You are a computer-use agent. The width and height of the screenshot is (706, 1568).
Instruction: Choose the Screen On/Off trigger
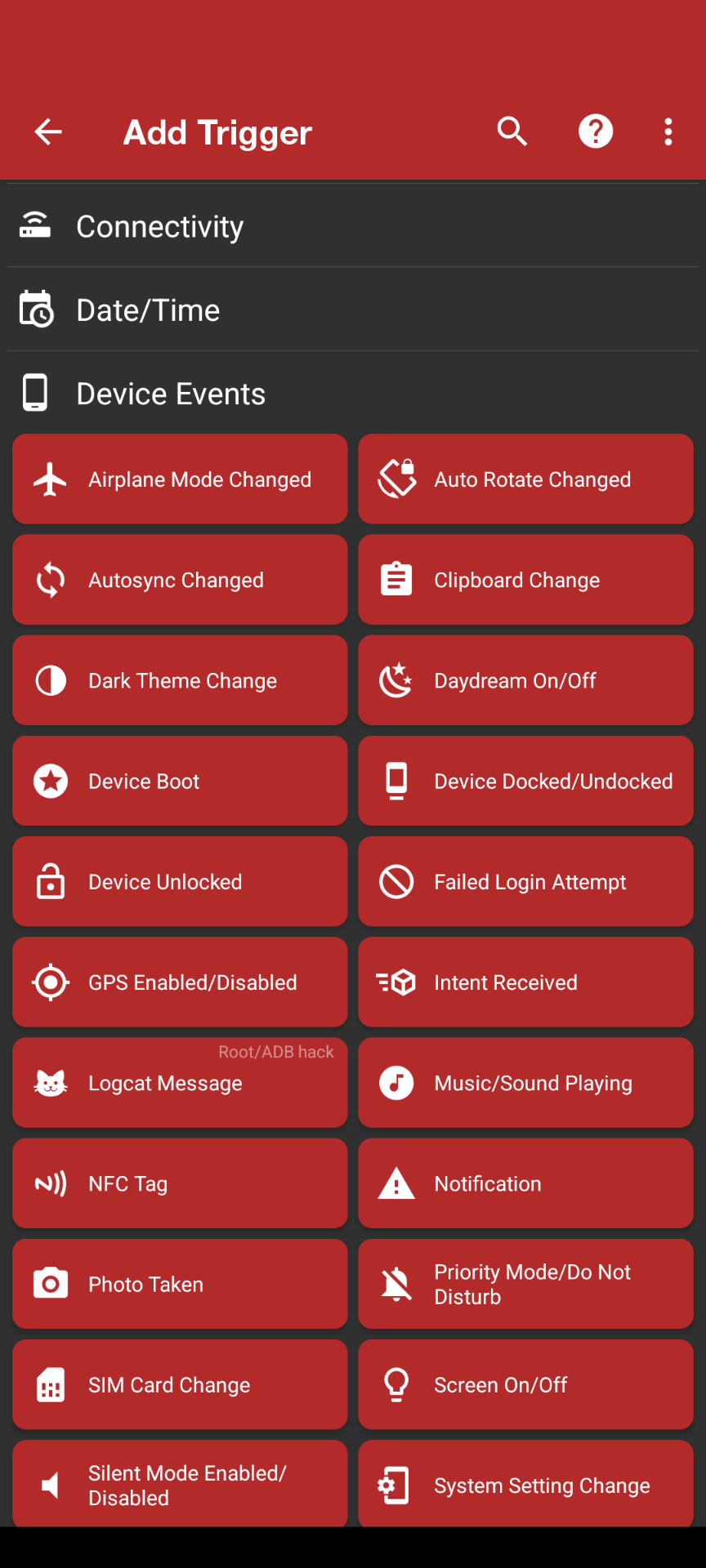[525, 1384]
